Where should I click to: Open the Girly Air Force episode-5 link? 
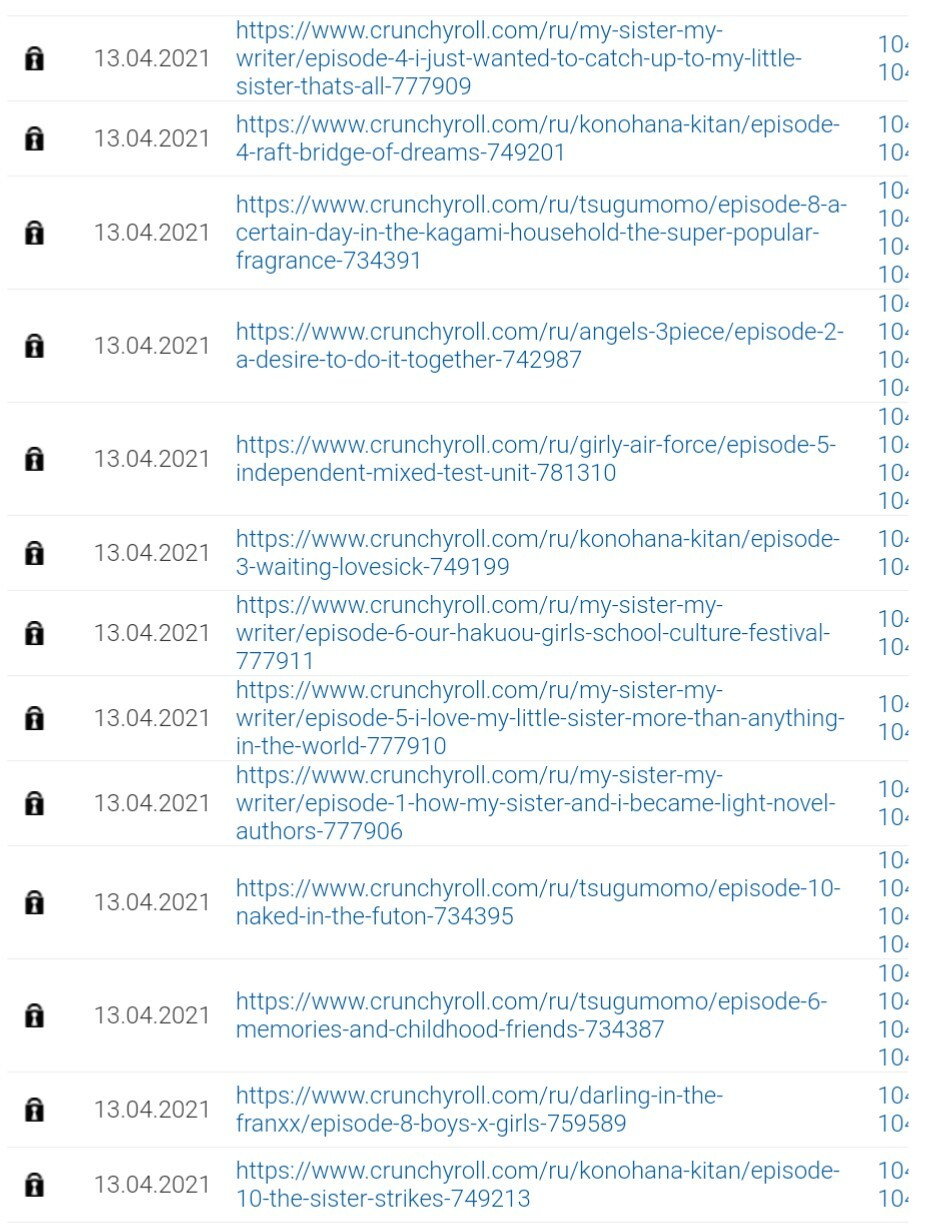coord(537,459)
